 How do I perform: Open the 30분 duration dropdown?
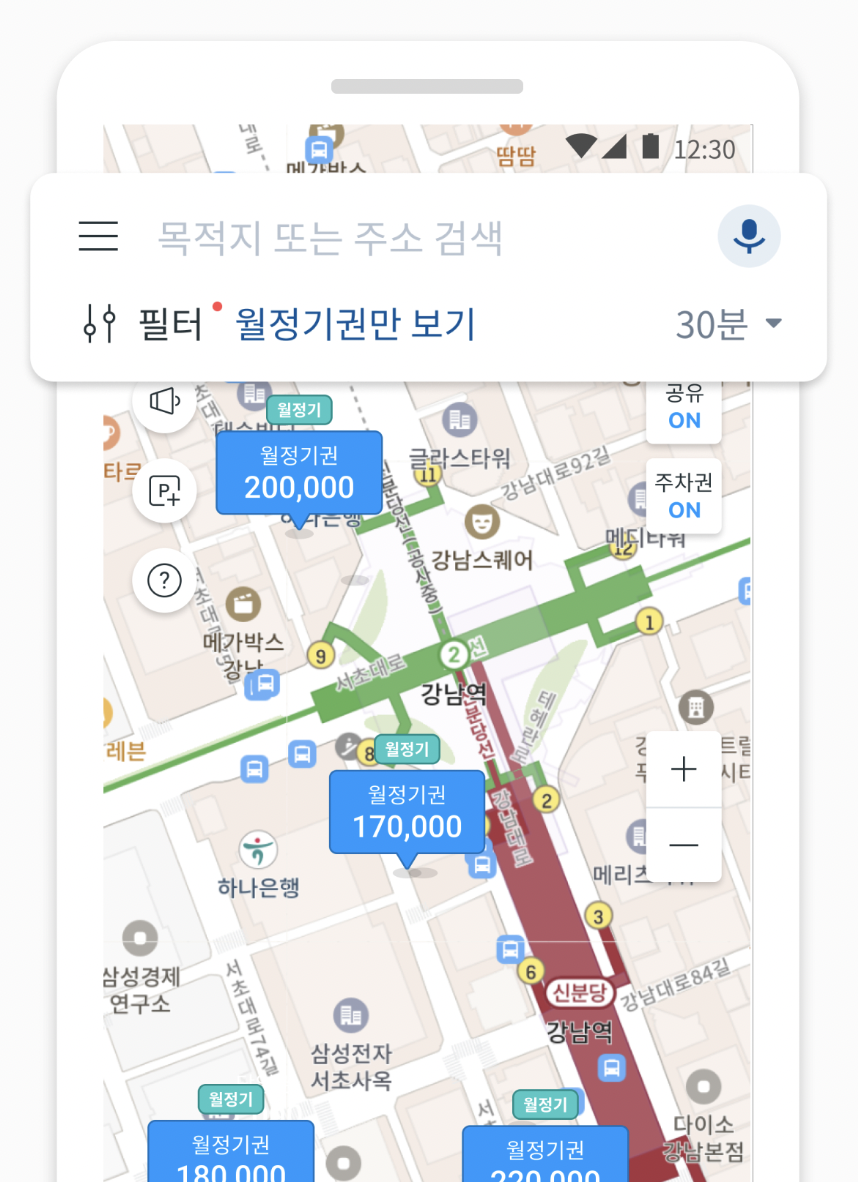pyautogui.click(x=728, y=322)
